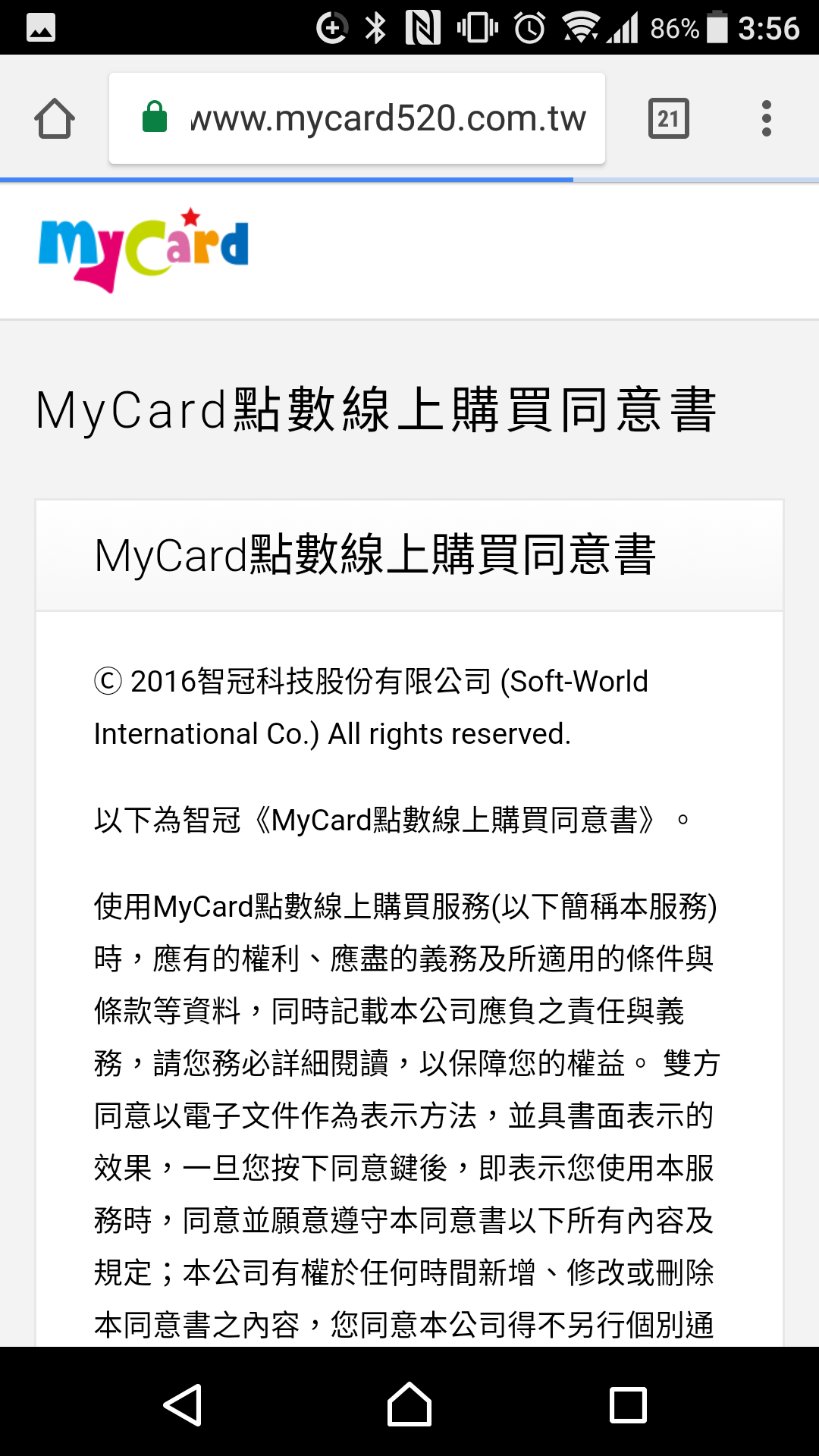Open the browser overflow menu
Screen dimensions: 819x1456
767,119
